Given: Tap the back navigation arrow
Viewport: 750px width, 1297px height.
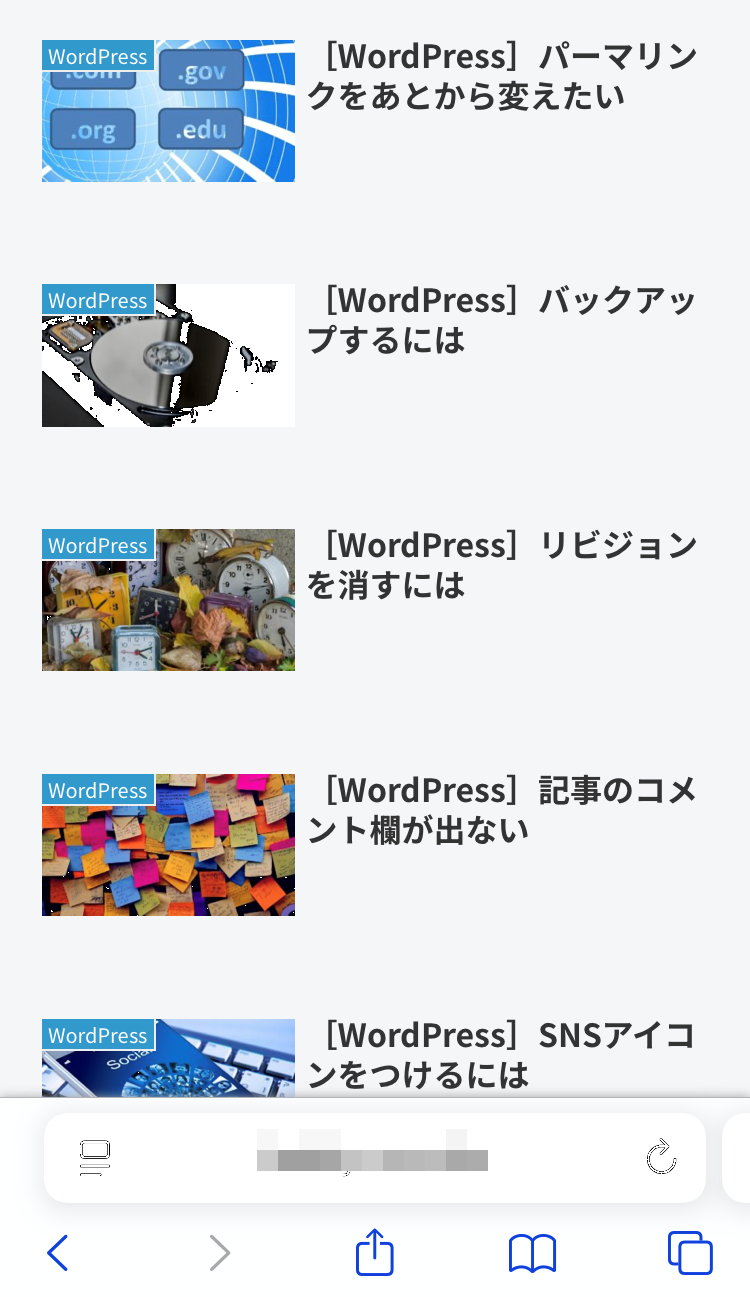Looking at the screenshot, I should pyautogui.click(x=58, y=1251).
